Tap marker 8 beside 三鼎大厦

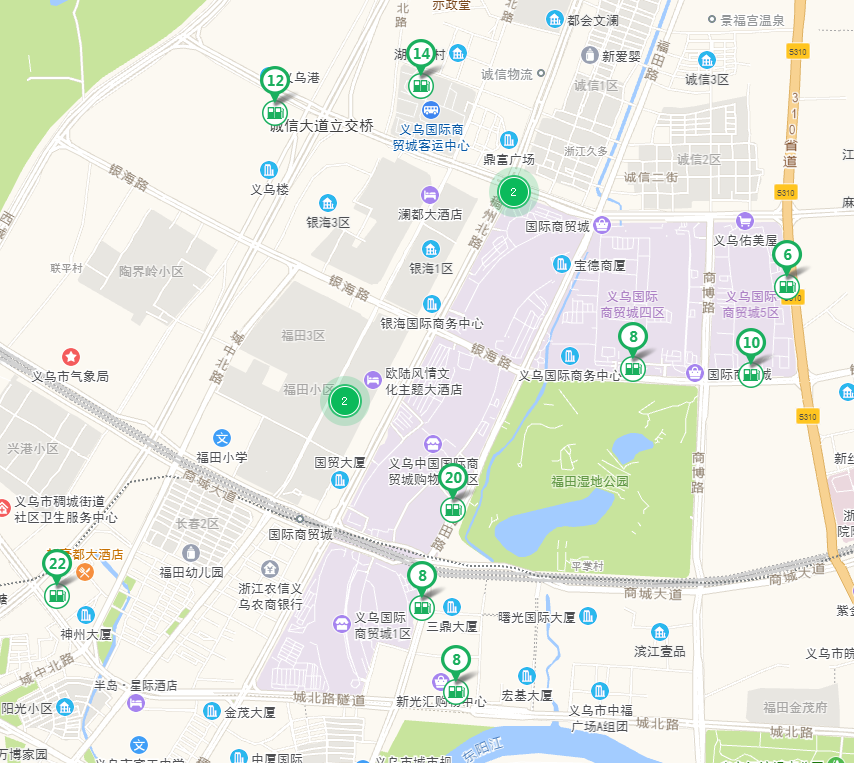point(422,590)
